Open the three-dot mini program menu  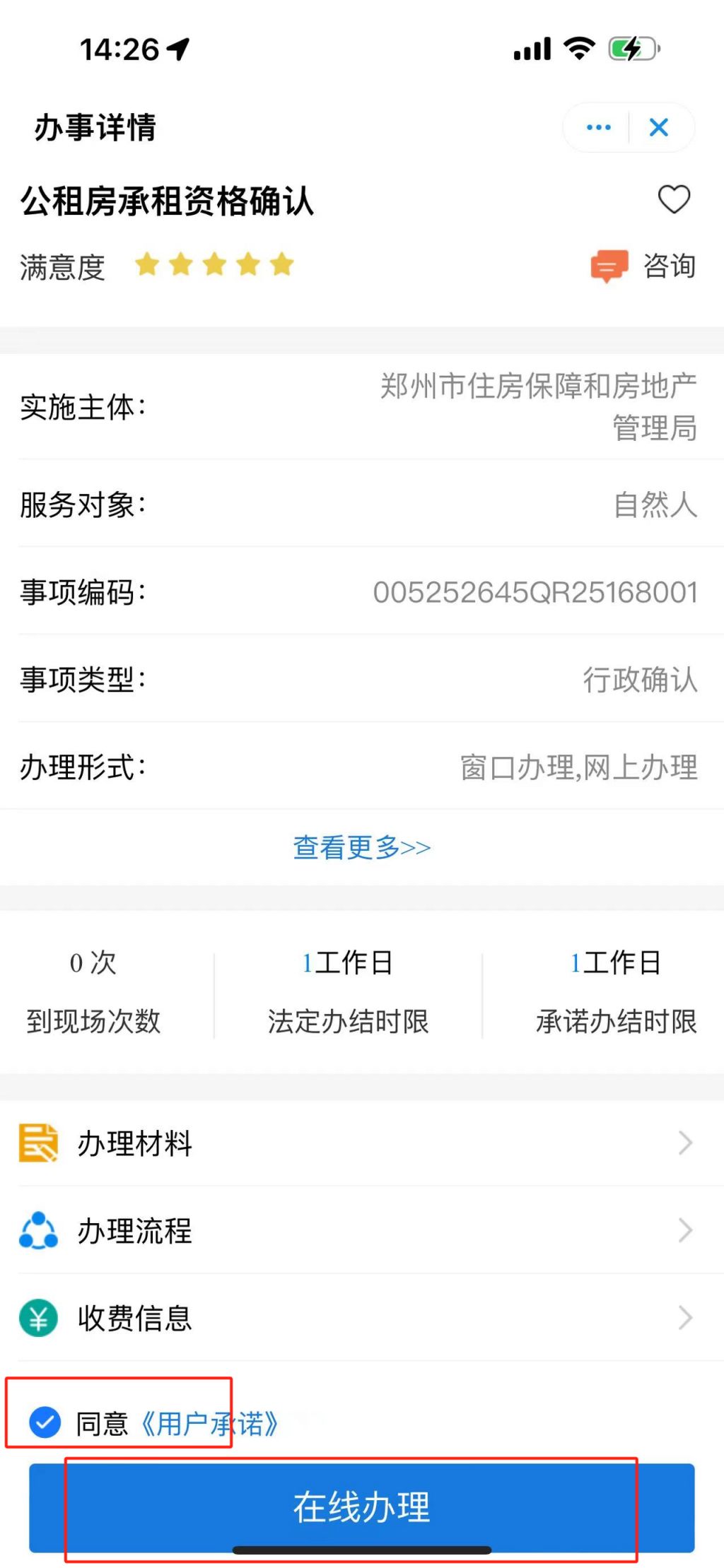point(598,128)
